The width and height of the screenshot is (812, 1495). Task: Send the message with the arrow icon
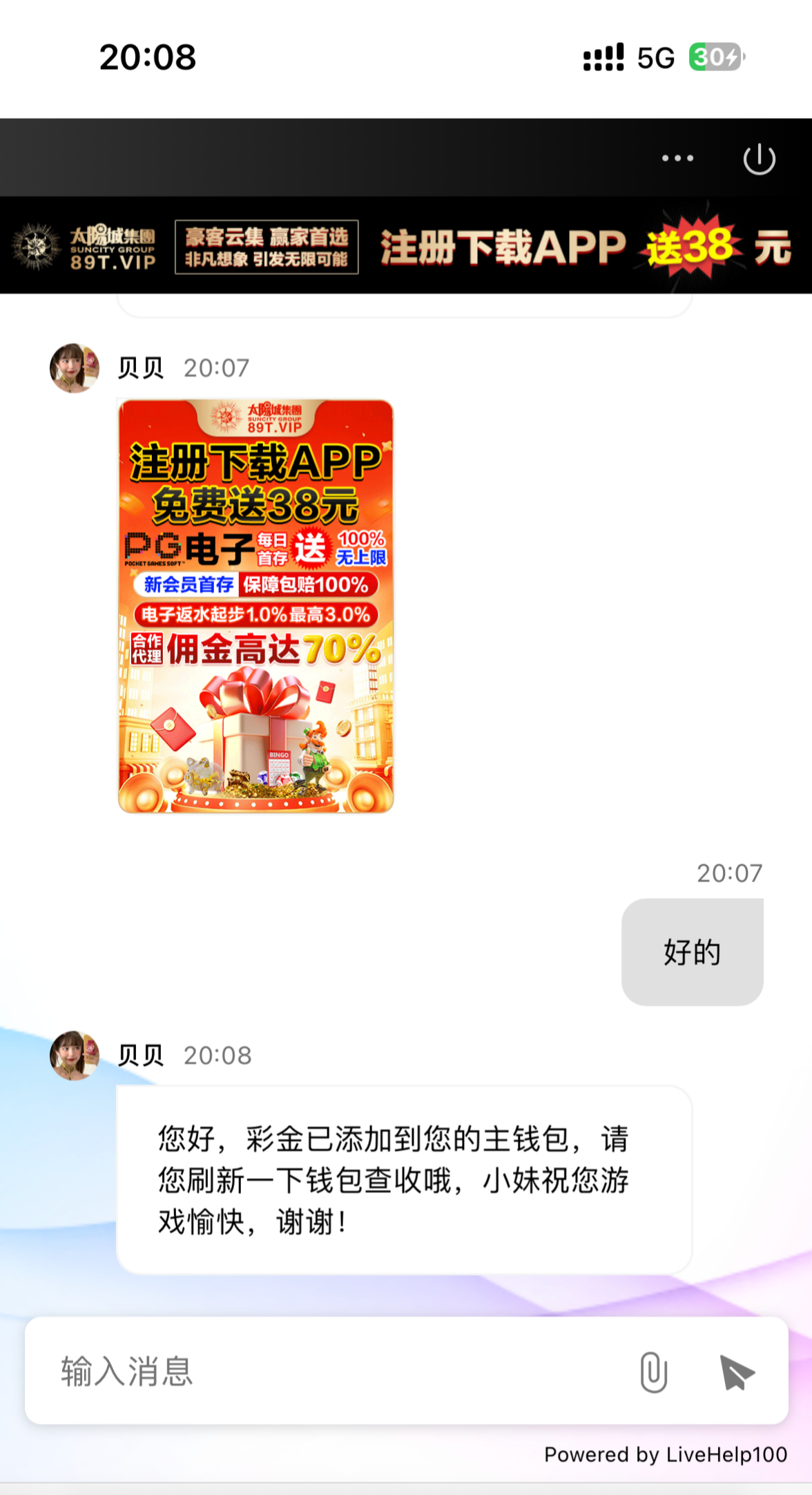737,1371
